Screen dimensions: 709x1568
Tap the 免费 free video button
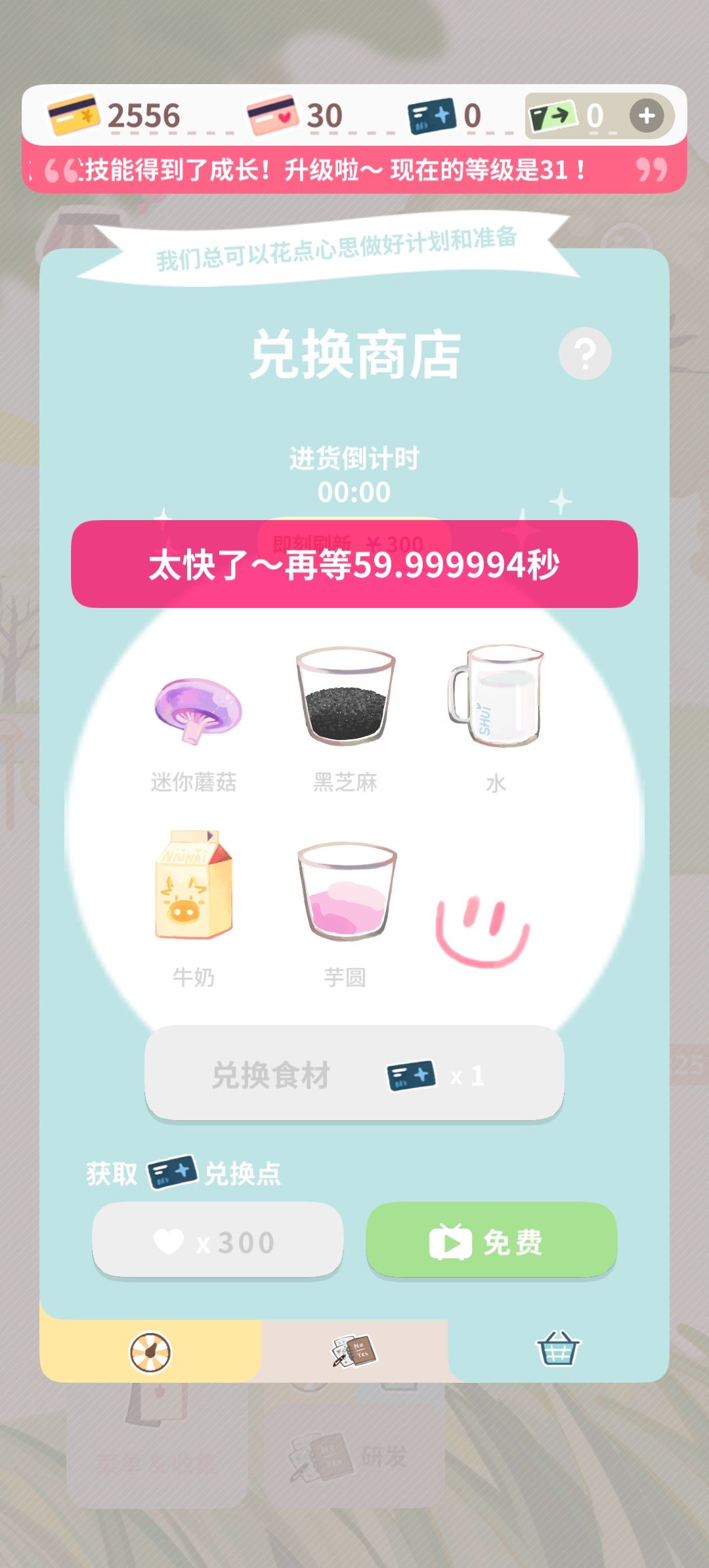click(x=492, y=1240)
